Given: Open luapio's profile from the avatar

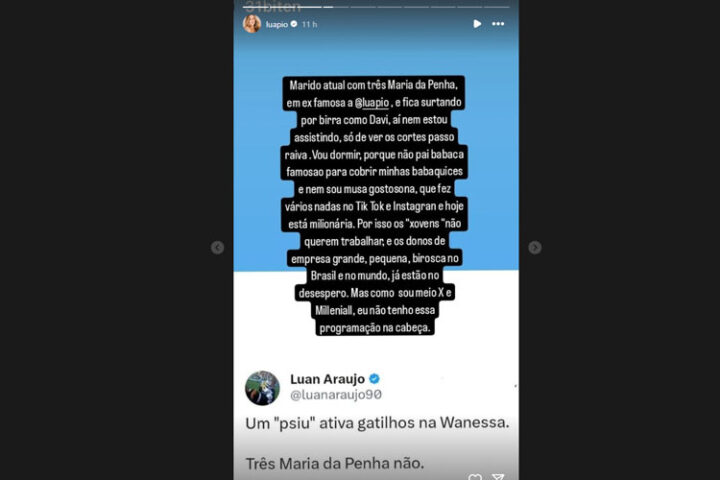Looking at the screenshot, I should (x=252, y=23).
